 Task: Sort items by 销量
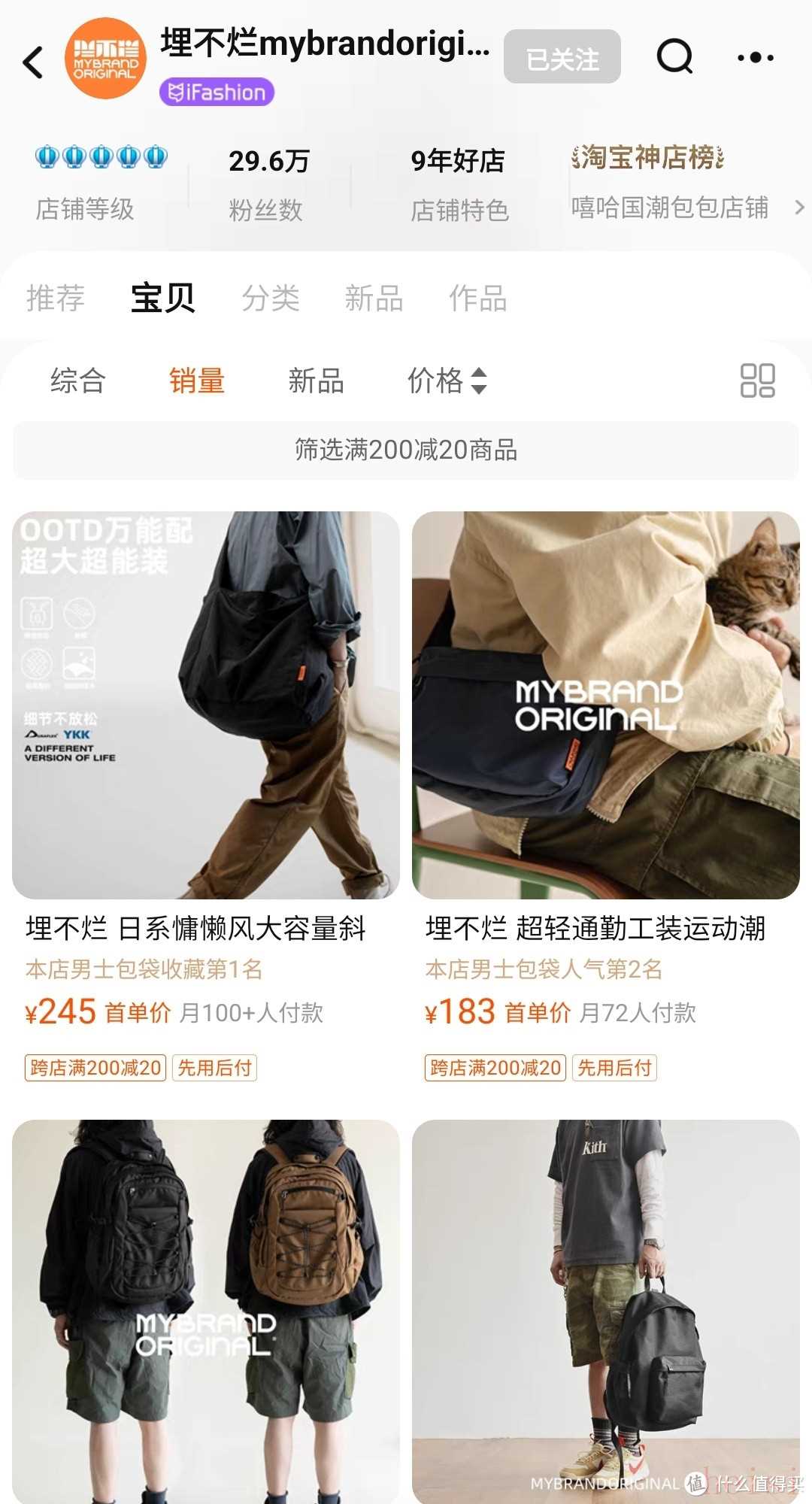tap(197, 381)
